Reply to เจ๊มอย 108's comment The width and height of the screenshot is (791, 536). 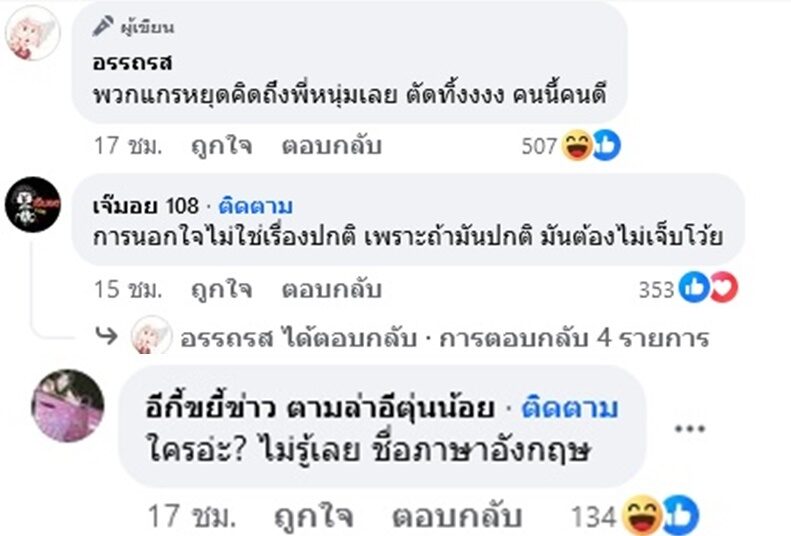coord(331,289)
